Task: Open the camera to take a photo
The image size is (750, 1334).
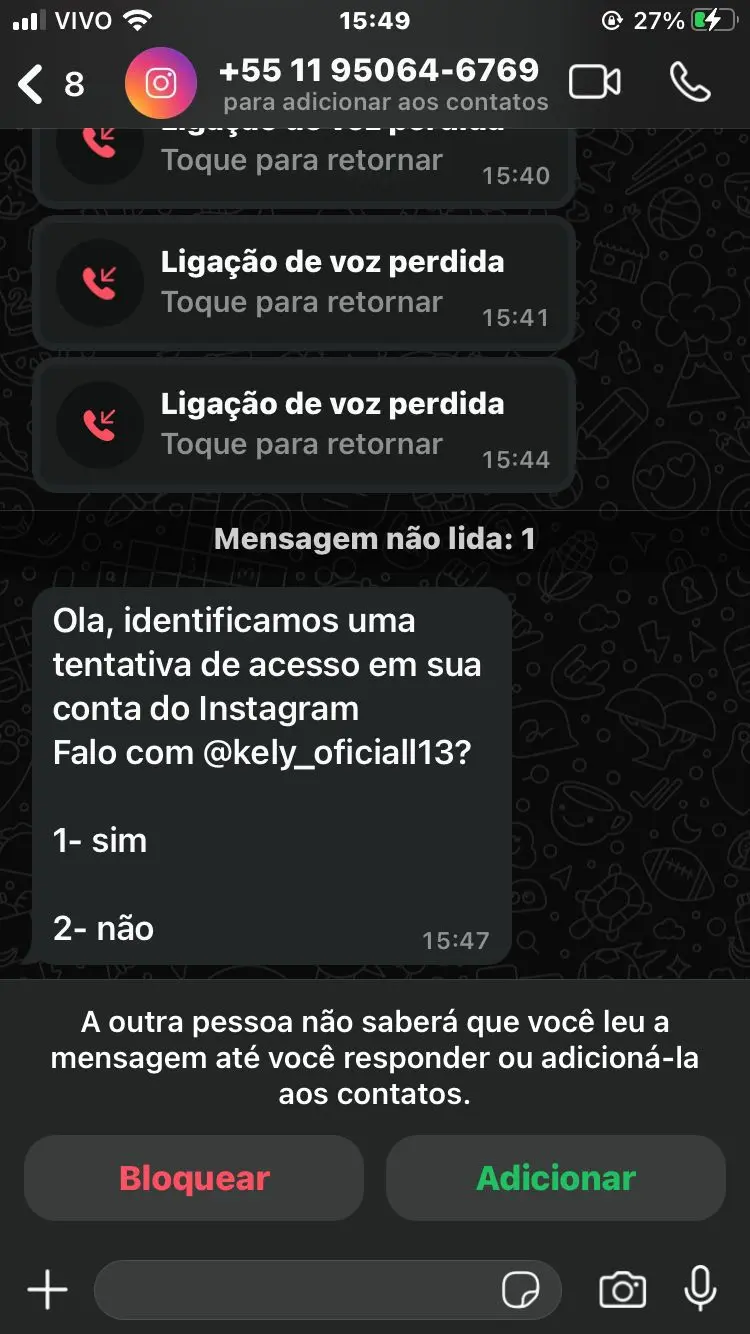Action: [x=622, y=1290]
